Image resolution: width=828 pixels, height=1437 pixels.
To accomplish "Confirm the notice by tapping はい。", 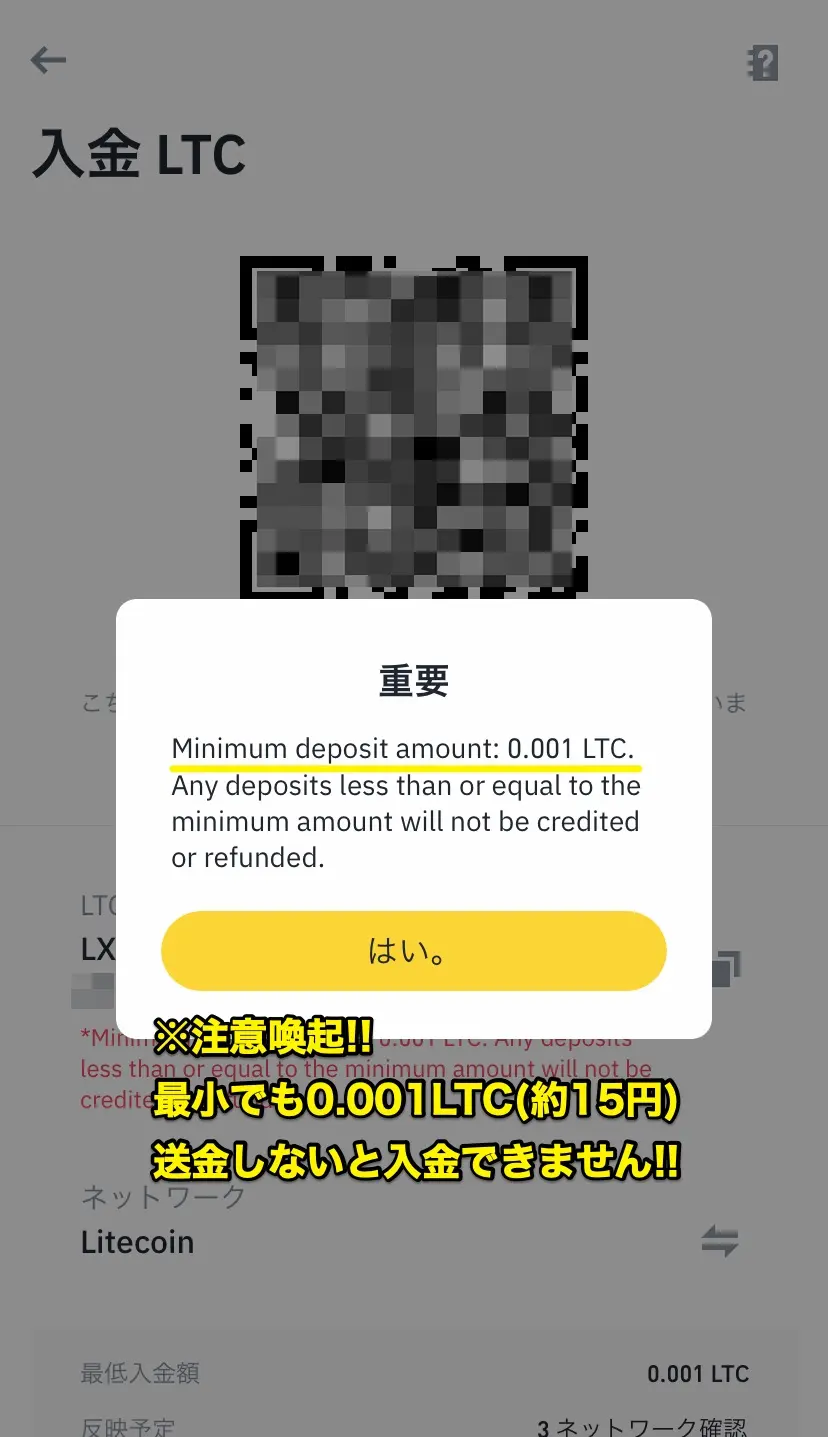I will coord(413,951).
